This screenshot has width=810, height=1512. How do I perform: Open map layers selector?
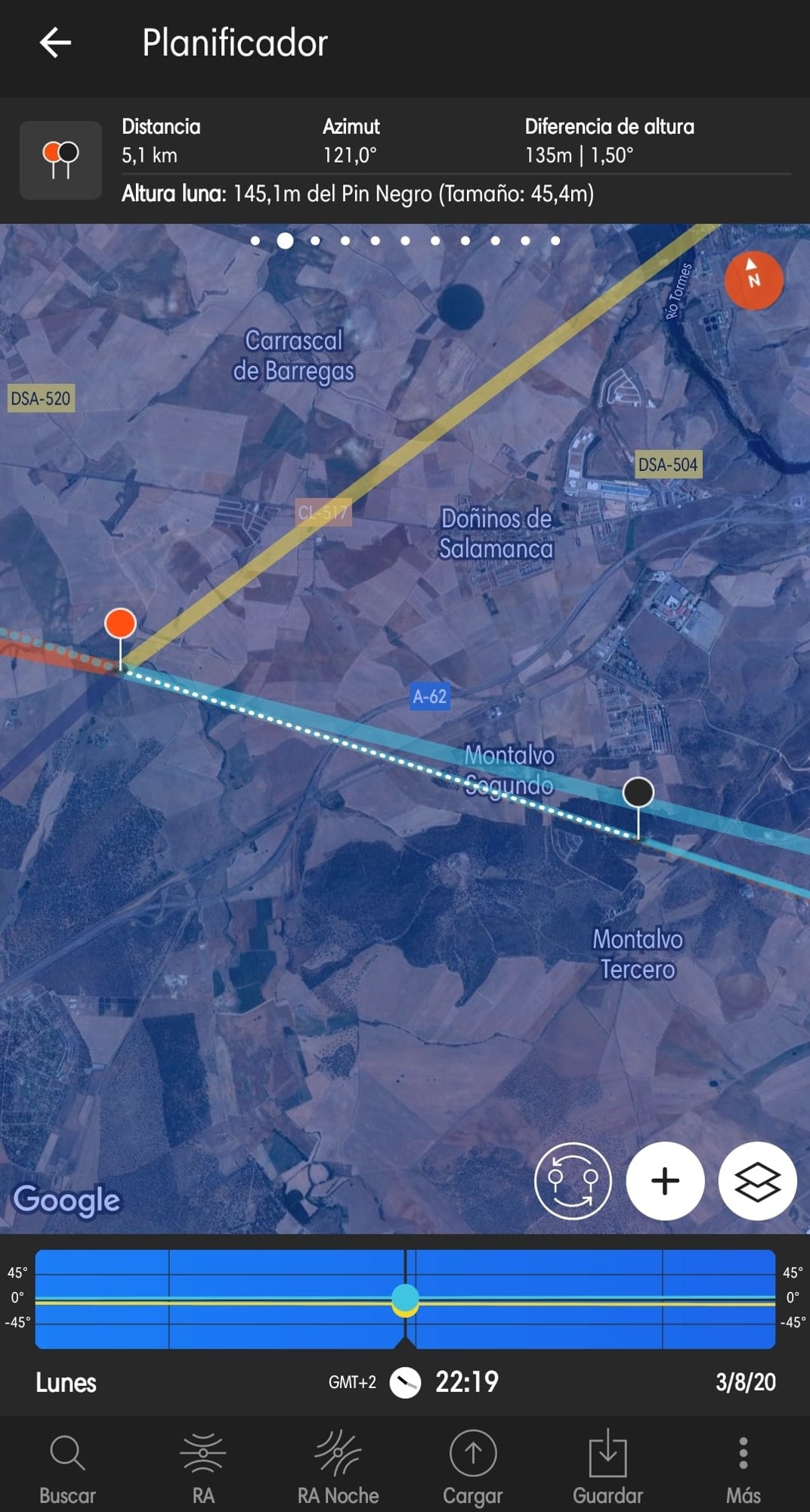[x=757, y=1181]
